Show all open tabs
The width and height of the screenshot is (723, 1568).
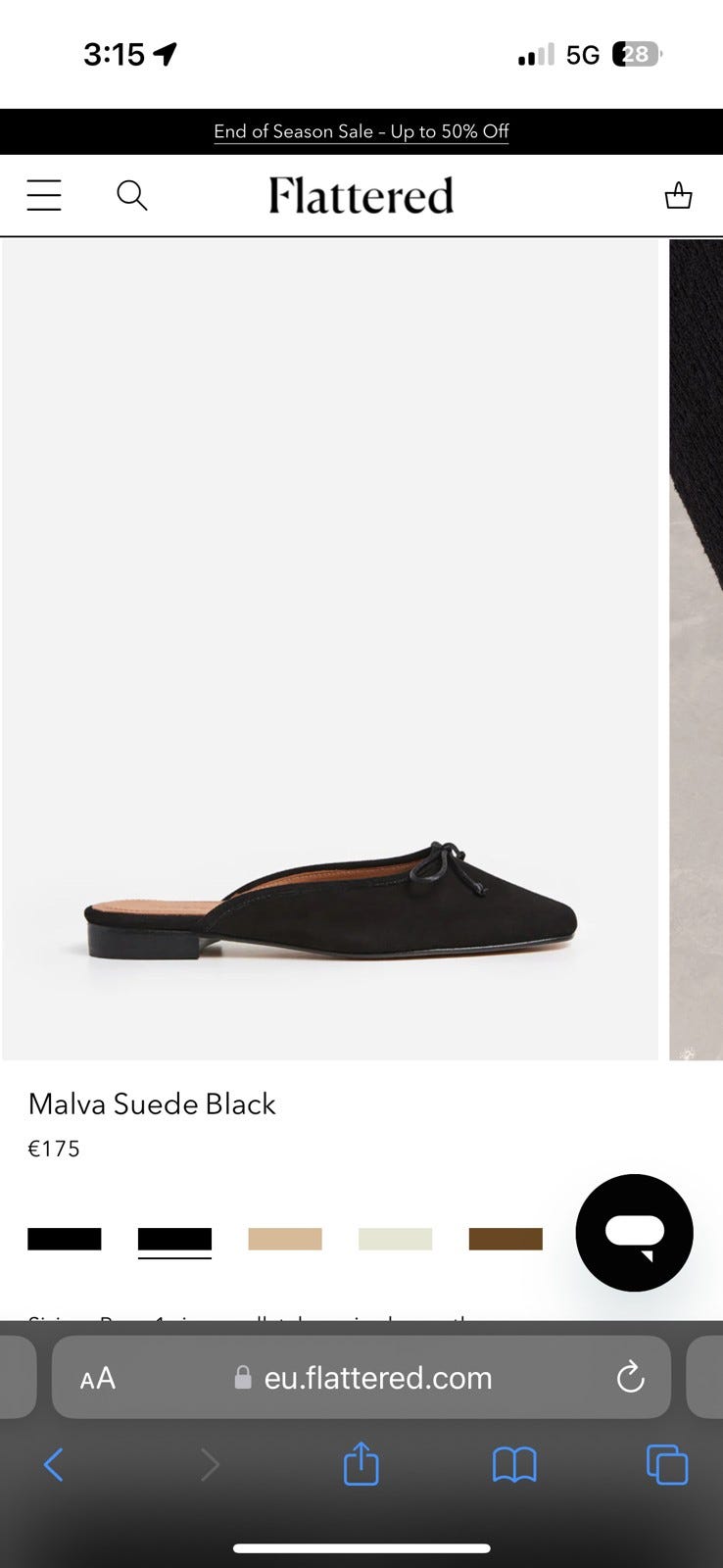point(667,1465)
